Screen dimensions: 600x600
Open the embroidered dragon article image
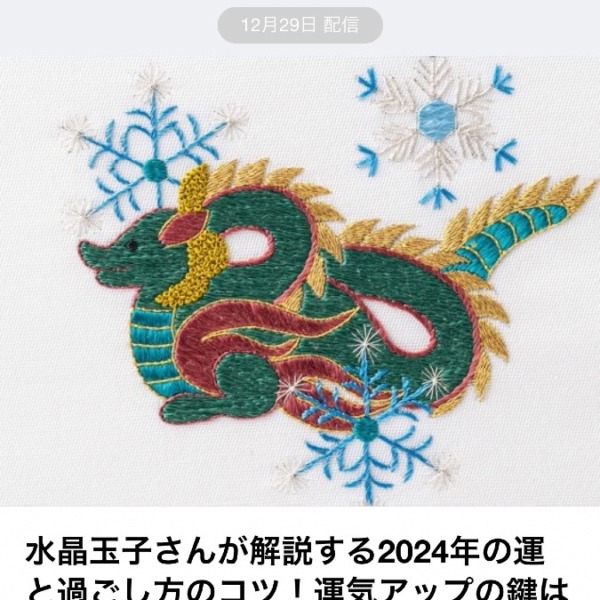pyautogui.click(x=300, y=280)
